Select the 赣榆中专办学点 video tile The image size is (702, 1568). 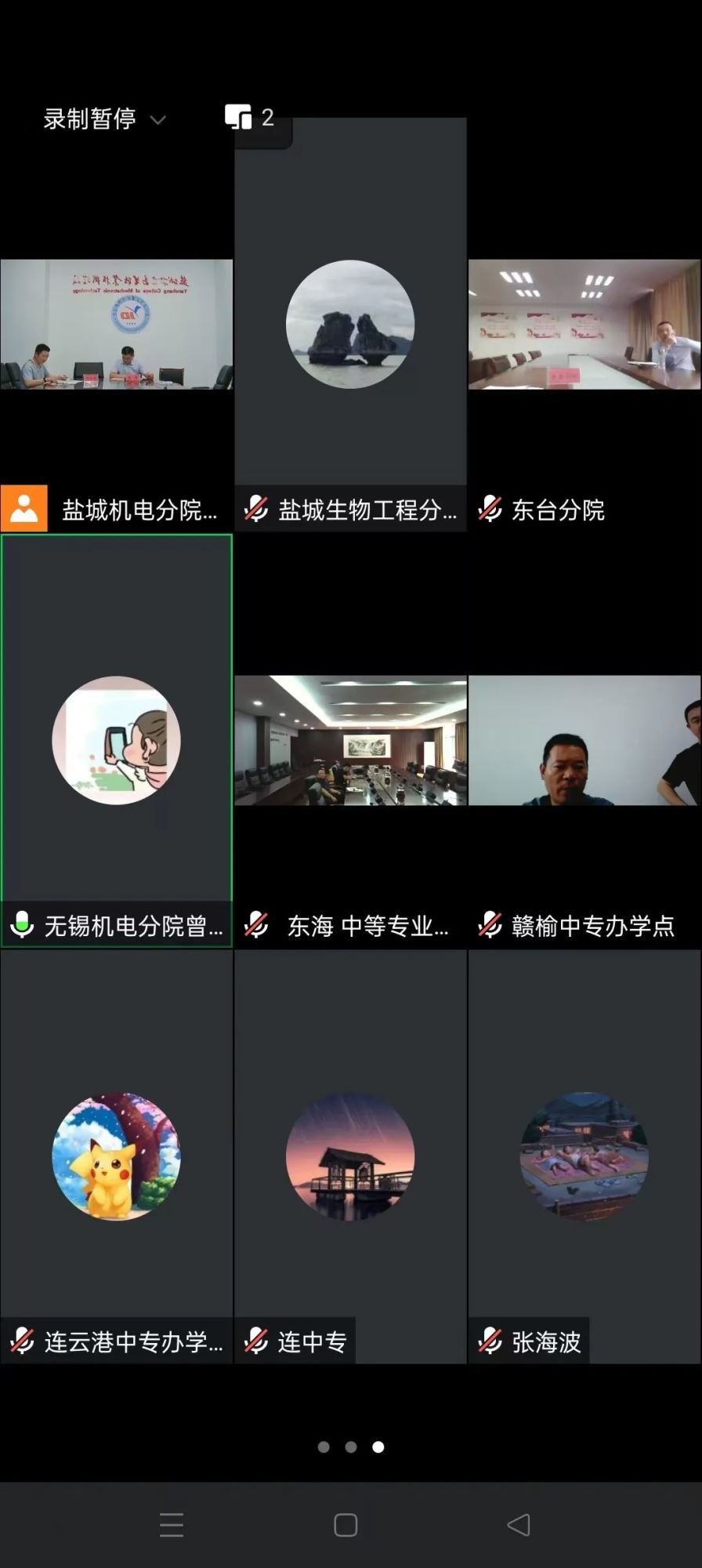(584, 740)
